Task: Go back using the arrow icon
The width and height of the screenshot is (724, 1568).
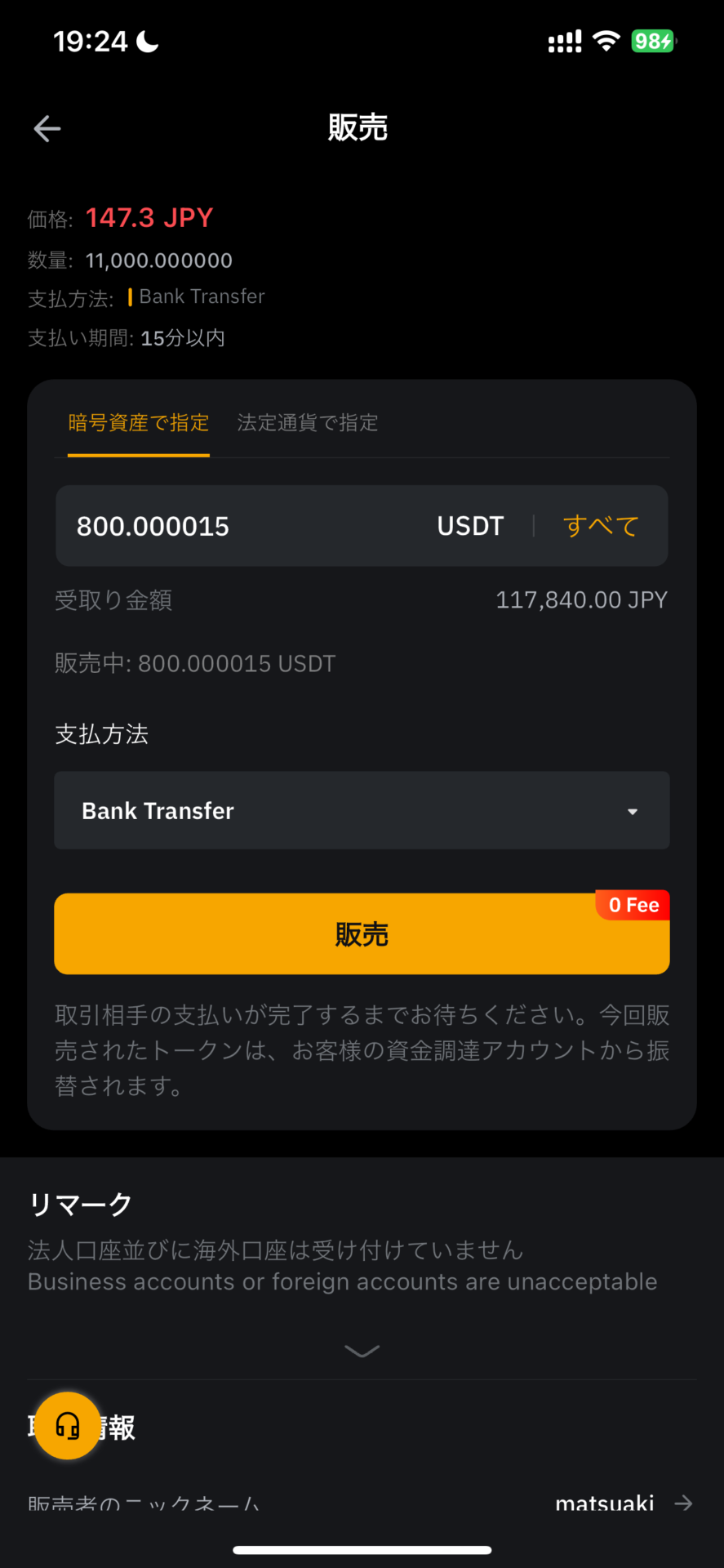Action: click(x=47, y=128)
